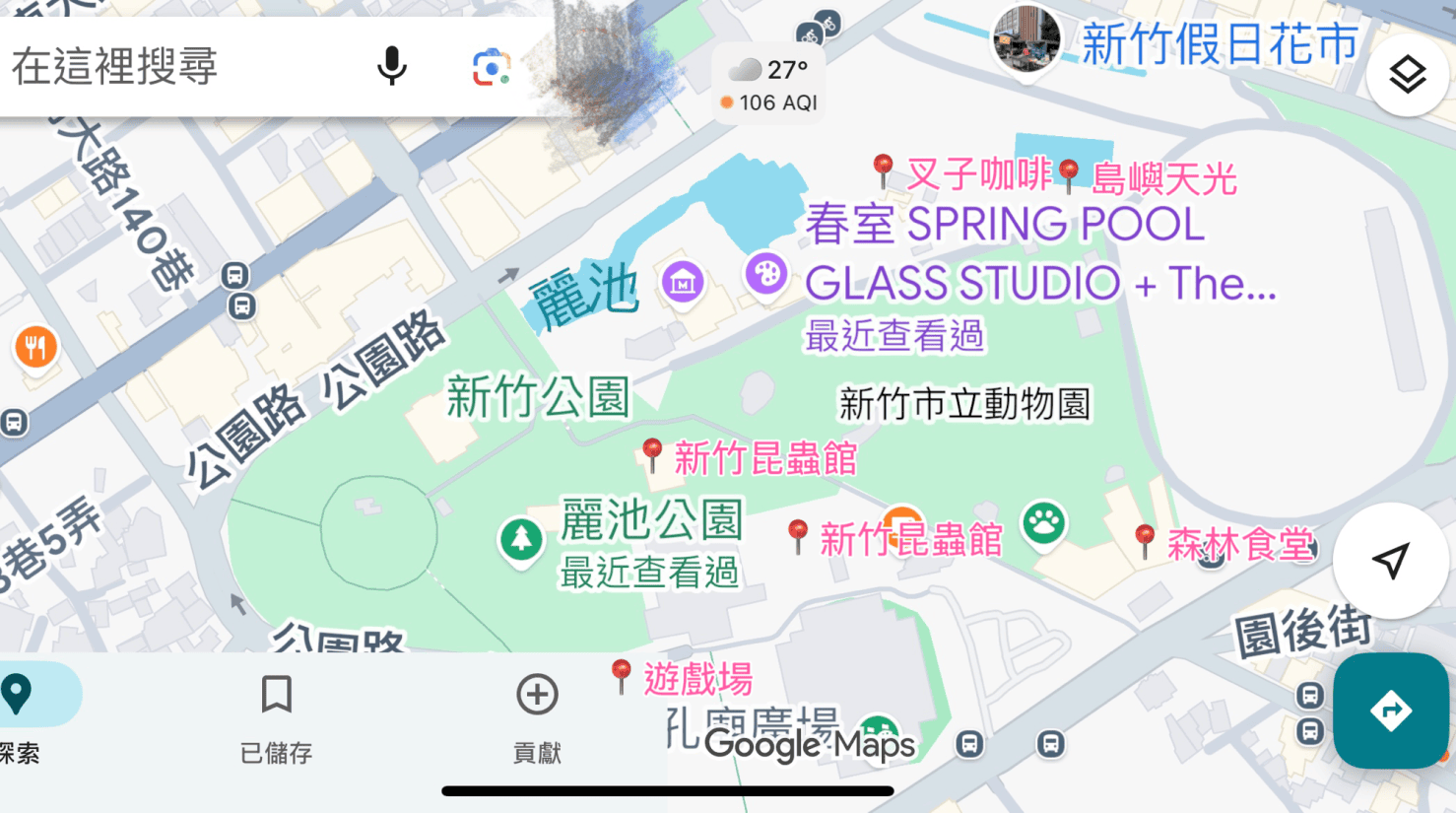Screen dimensions: 1456x813
Task: View the 遊戲場 pinned place
Action: click(x=621, y=675)
